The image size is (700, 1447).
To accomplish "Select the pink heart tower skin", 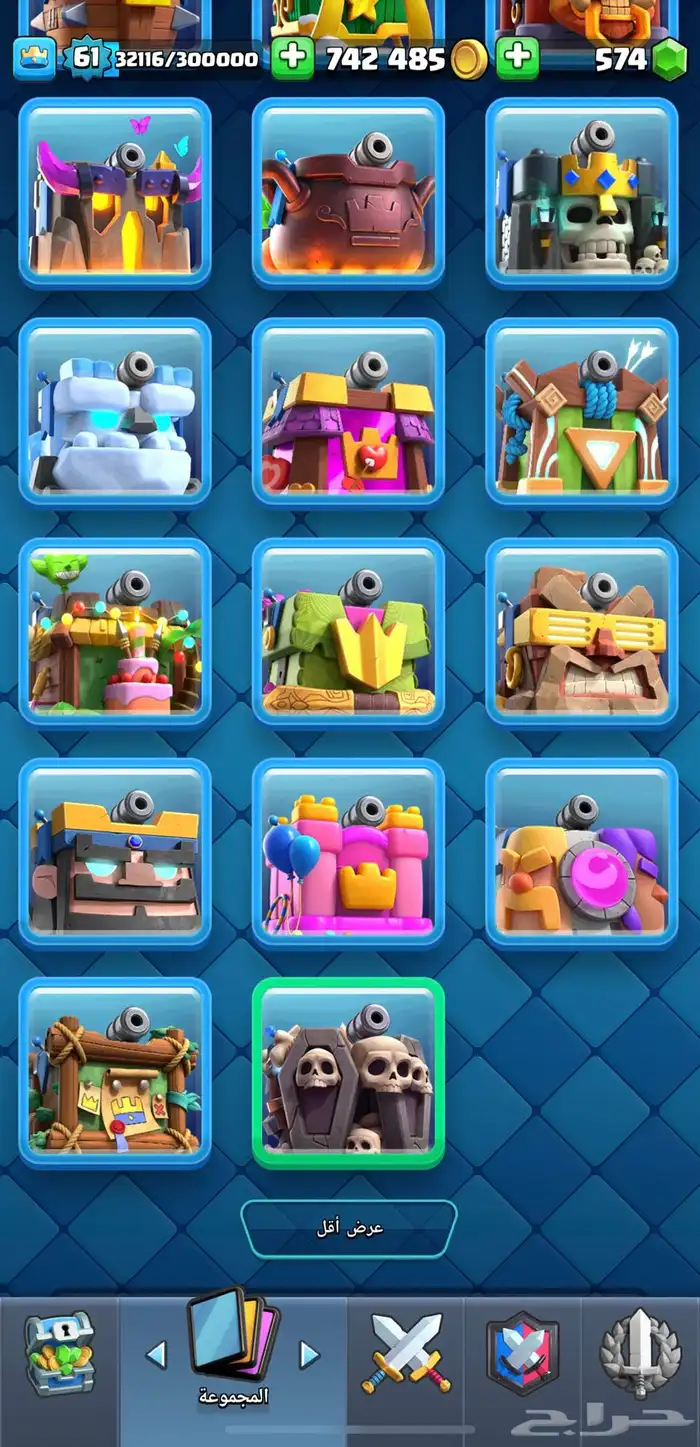I will point(348,413).
